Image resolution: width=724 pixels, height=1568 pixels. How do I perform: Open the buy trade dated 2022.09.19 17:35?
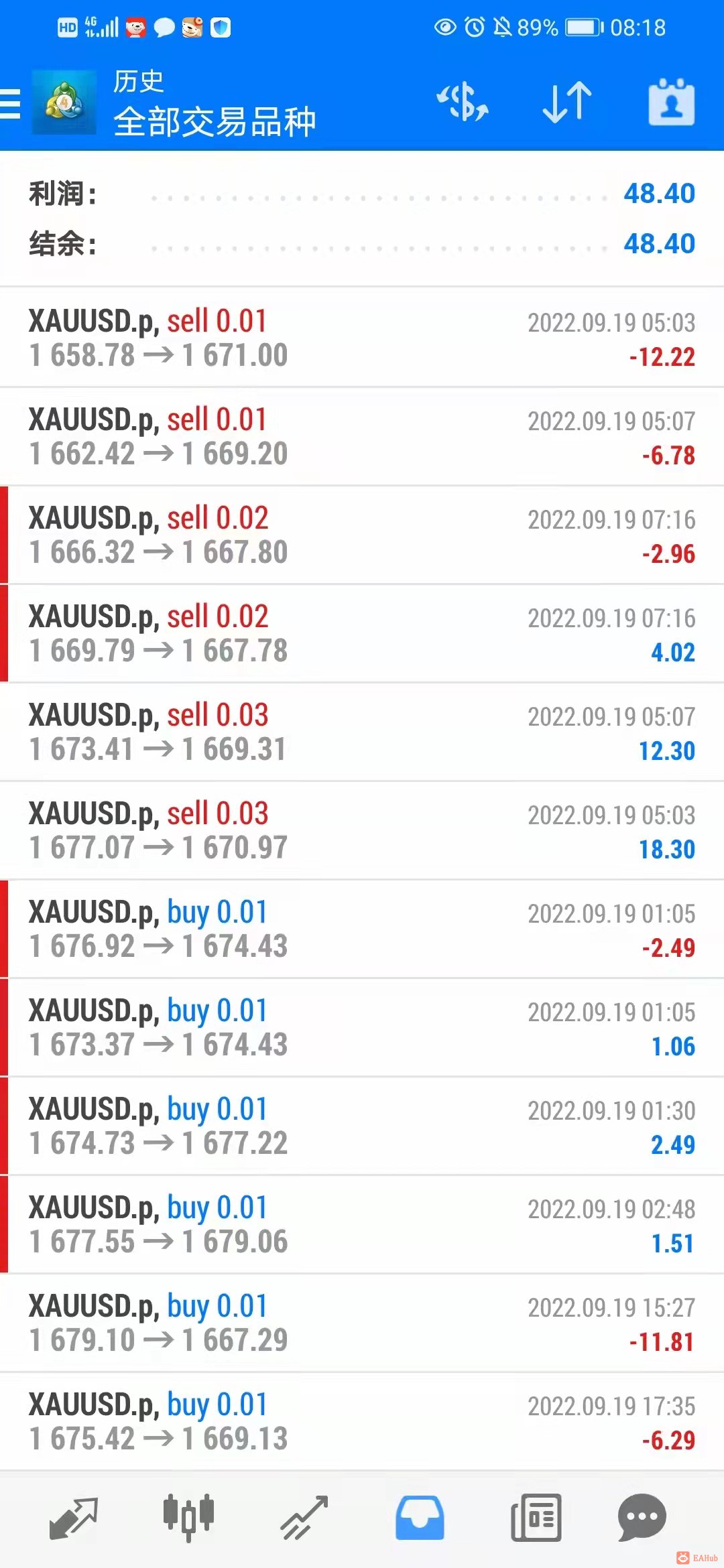(362, 1421)
